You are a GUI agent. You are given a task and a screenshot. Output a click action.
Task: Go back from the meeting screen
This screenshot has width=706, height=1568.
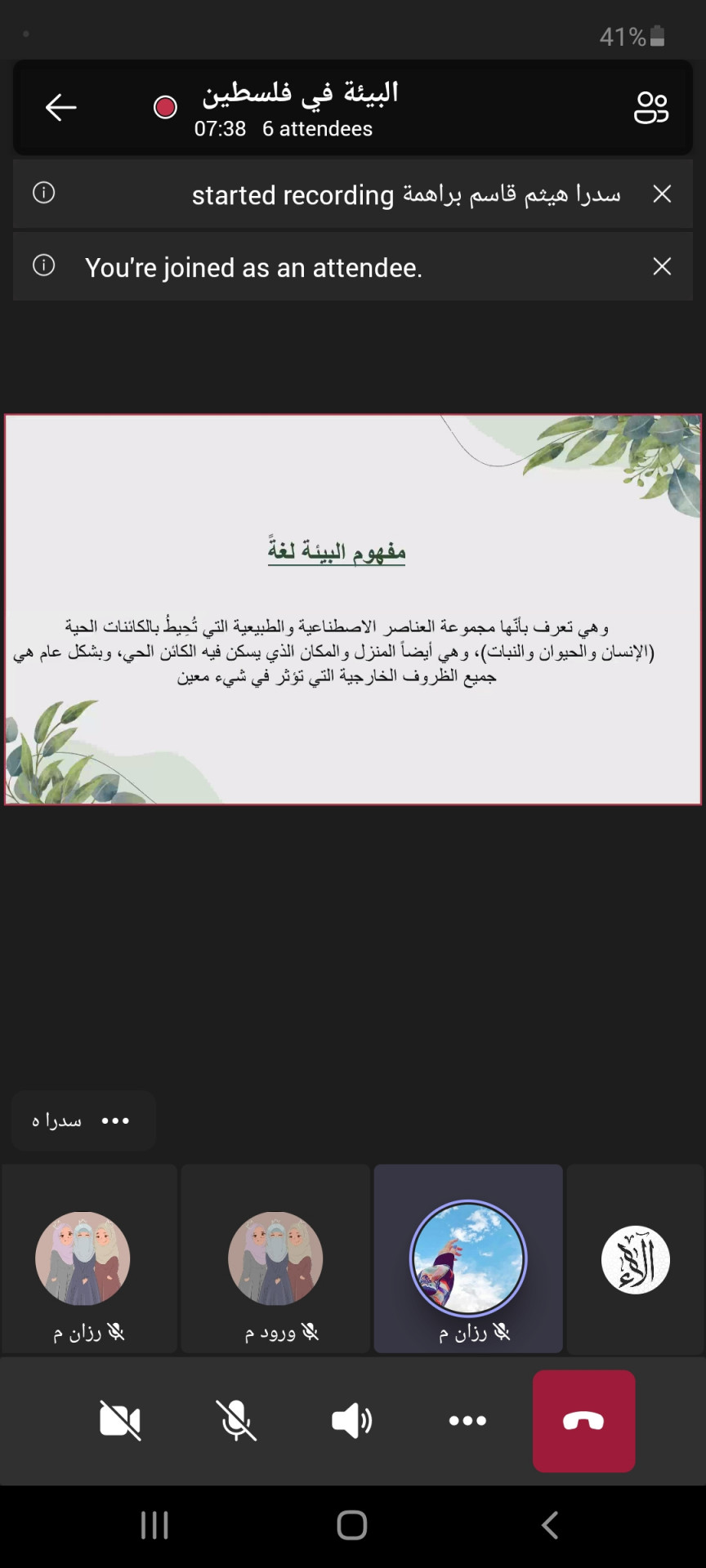pos(60,107)
